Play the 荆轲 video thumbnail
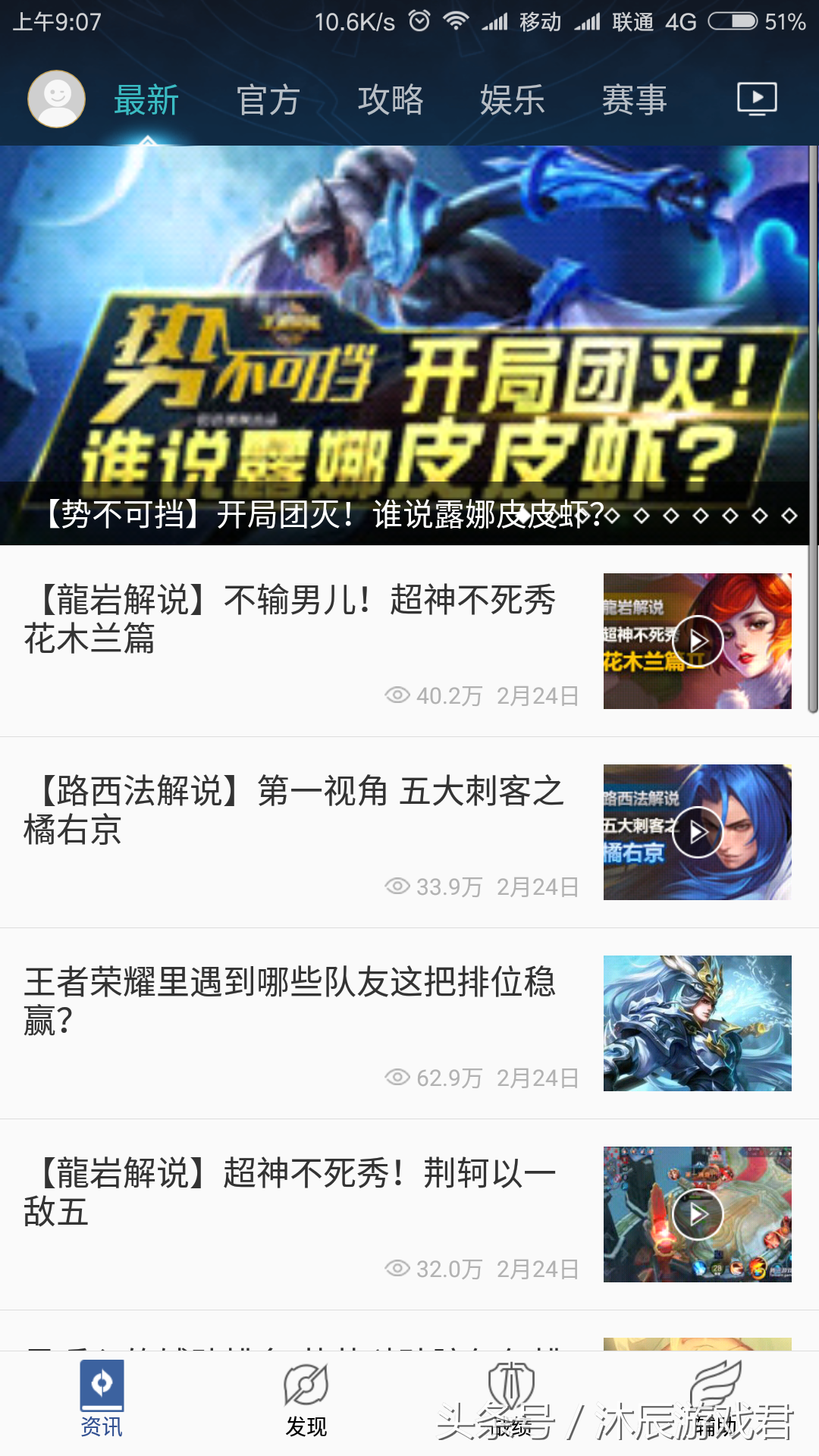 pos(697,1215)
